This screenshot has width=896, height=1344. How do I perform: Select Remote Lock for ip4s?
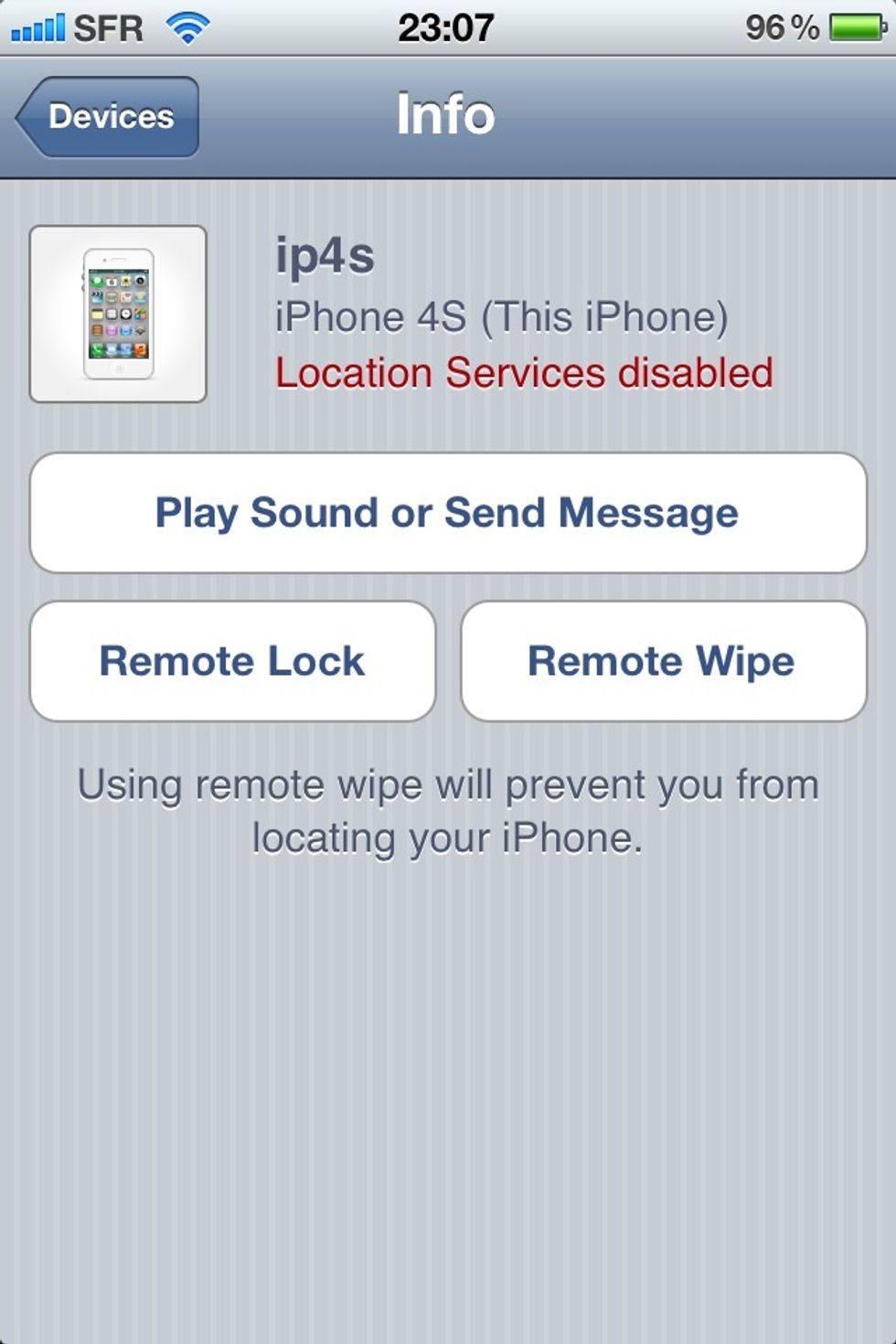(x=232, y=661)
